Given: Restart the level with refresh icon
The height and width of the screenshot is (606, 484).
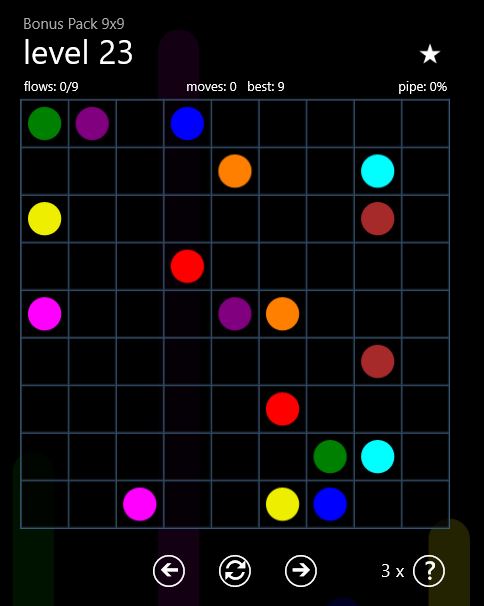Looking at the screenshot, I should coord(235,570).
